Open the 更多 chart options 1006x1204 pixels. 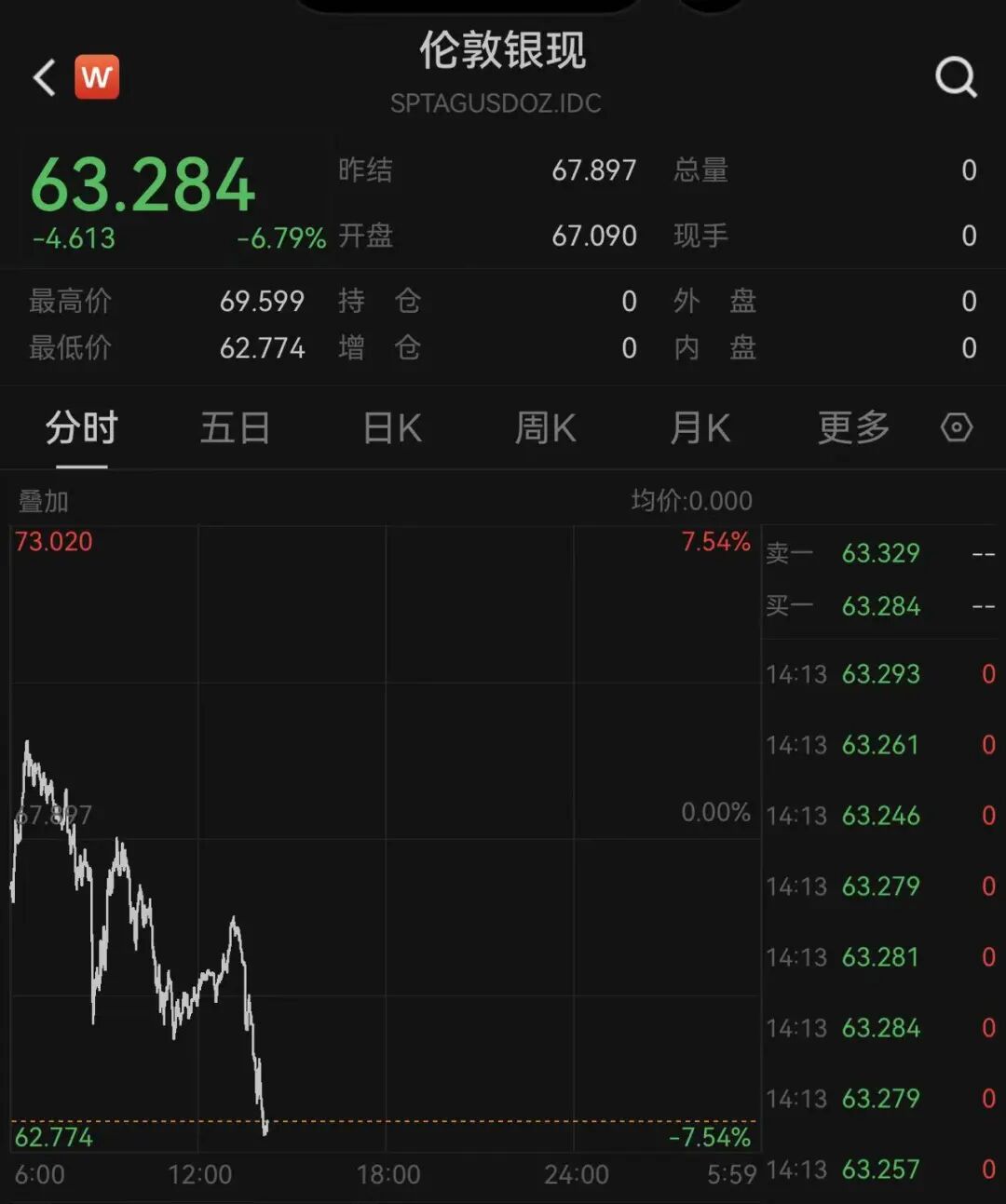pos(853,429)
